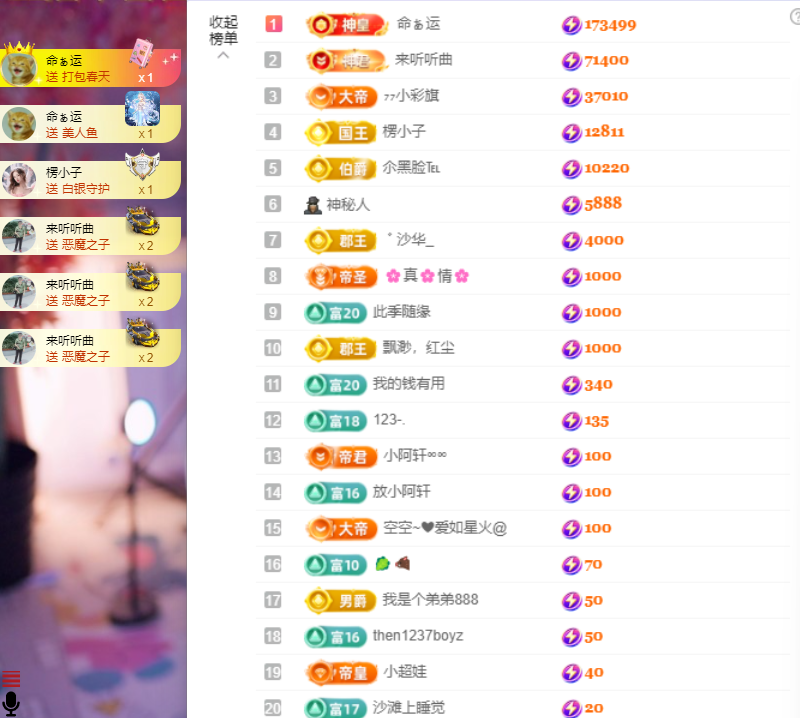
Task: Open 我的钱有用 ranking row
Action: 408,384
